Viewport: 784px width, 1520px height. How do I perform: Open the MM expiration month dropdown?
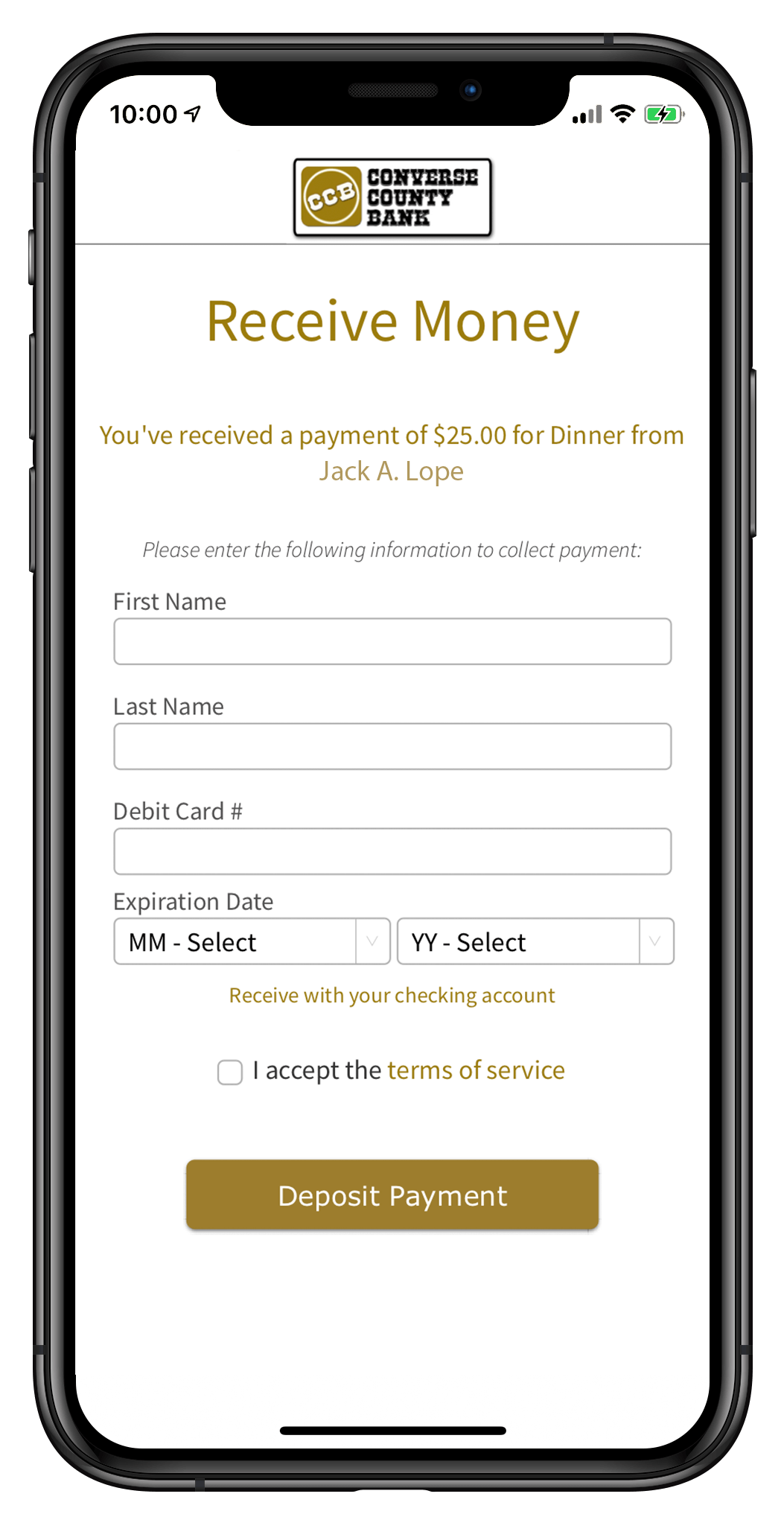click(x=252, y=941)
